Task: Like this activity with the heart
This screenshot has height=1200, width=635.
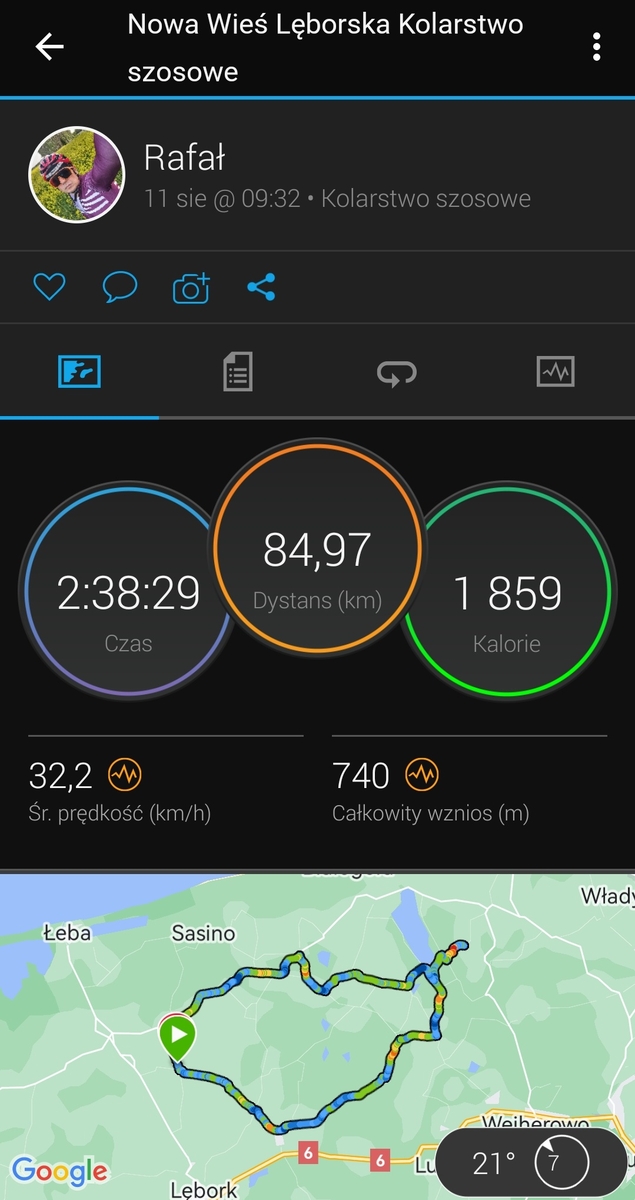Action: point(49,288)
